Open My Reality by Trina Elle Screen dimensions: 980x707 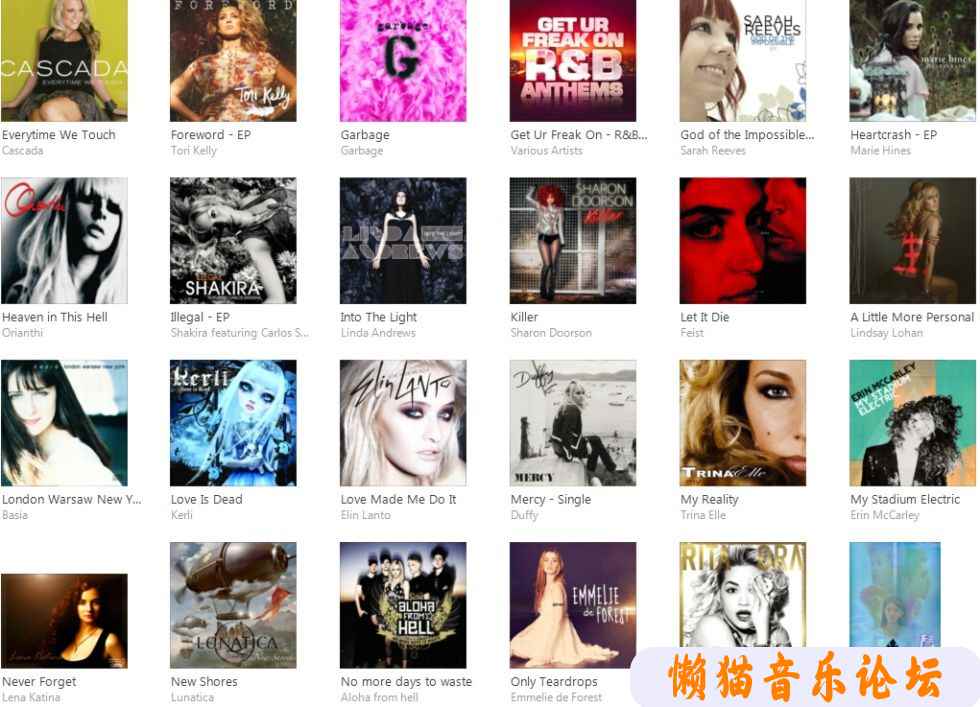(x=743, y=423)
